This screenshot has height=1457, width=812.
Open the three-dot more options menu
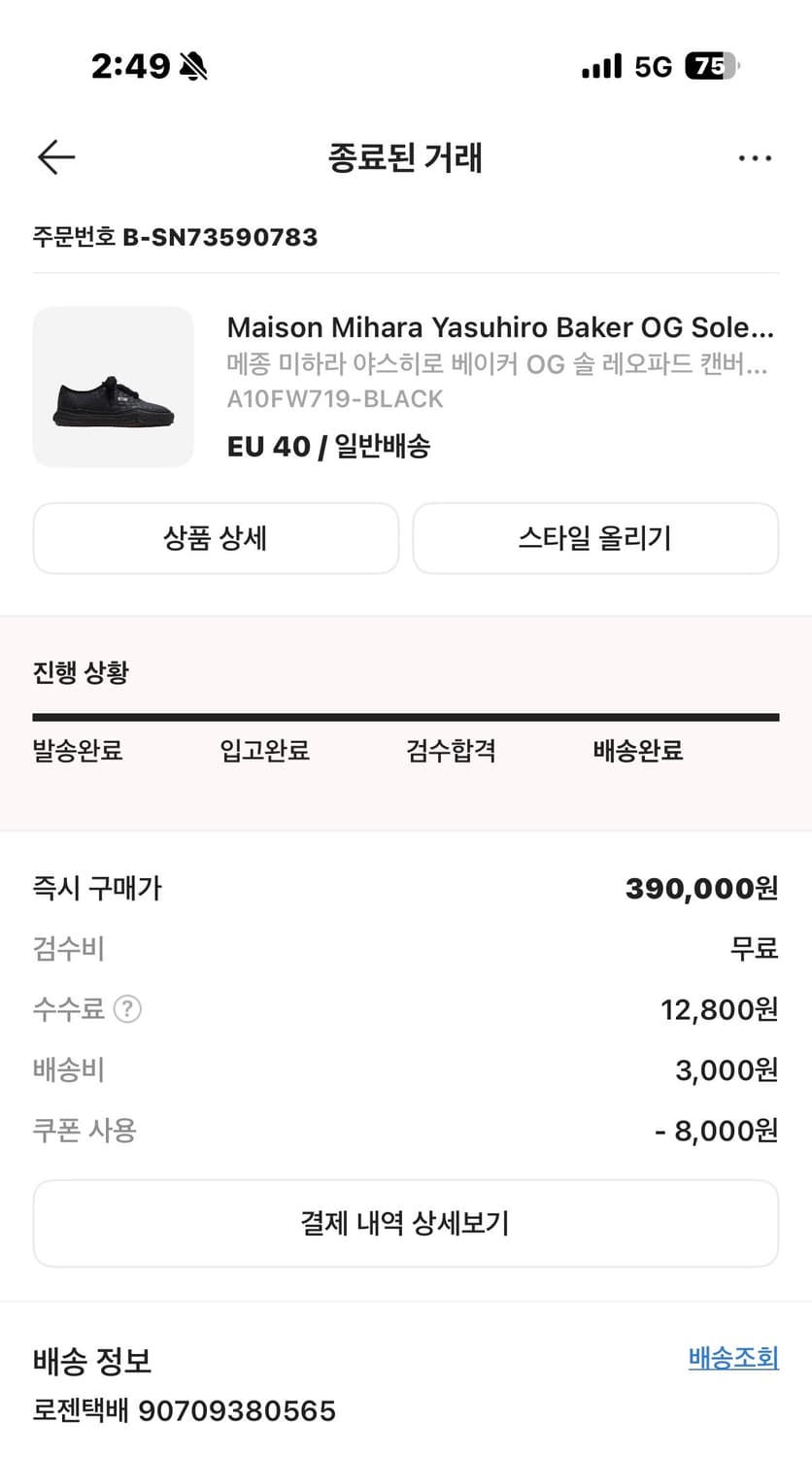(x=756, y=157)
